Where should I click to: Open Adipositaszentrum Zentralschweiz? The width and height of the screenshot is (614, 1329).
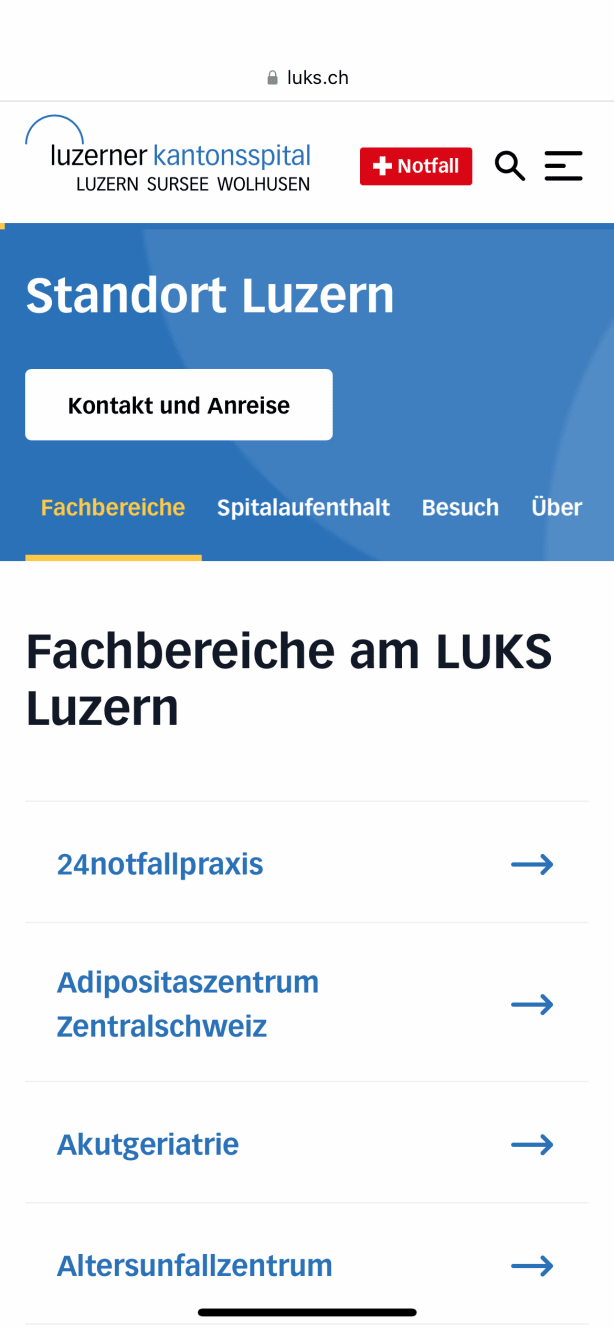(307, 1003)
